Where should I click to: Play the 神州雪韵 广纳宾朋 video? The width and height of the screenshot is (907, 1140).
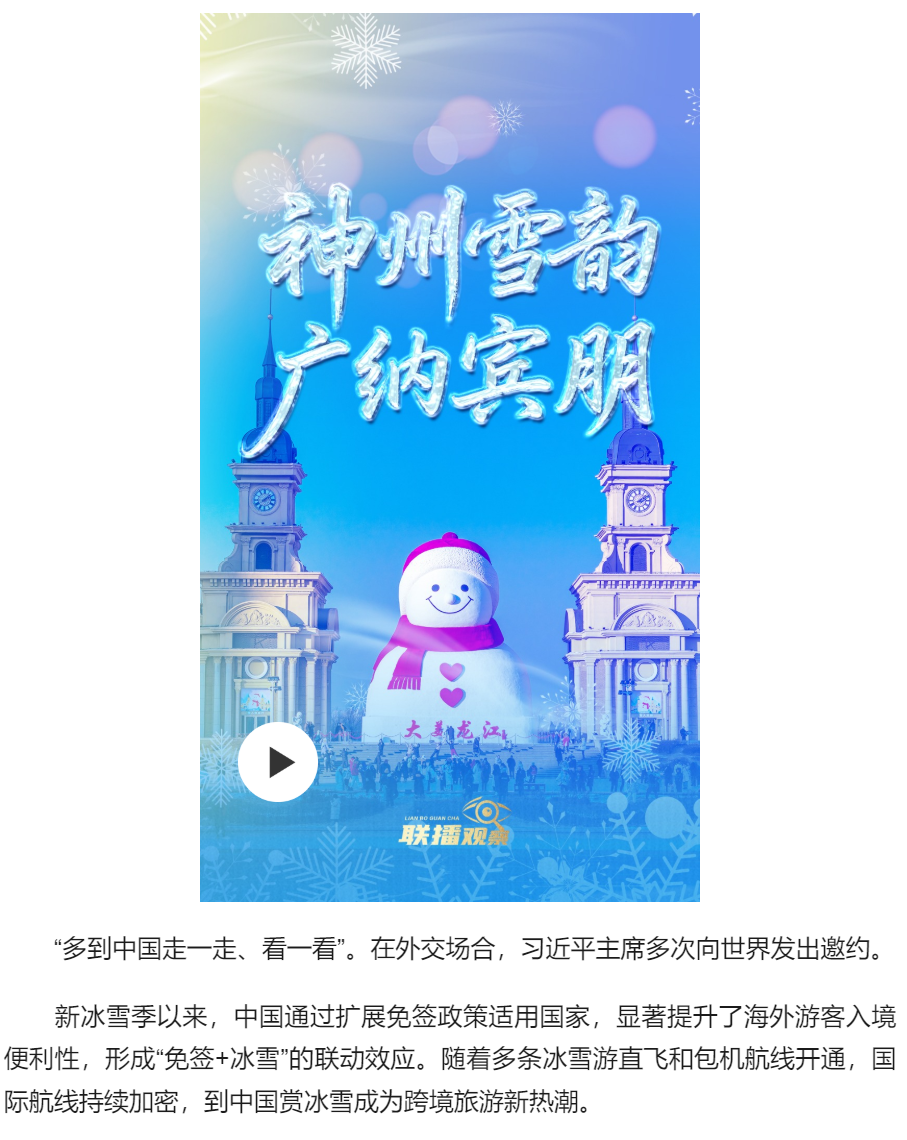(278, 762)
